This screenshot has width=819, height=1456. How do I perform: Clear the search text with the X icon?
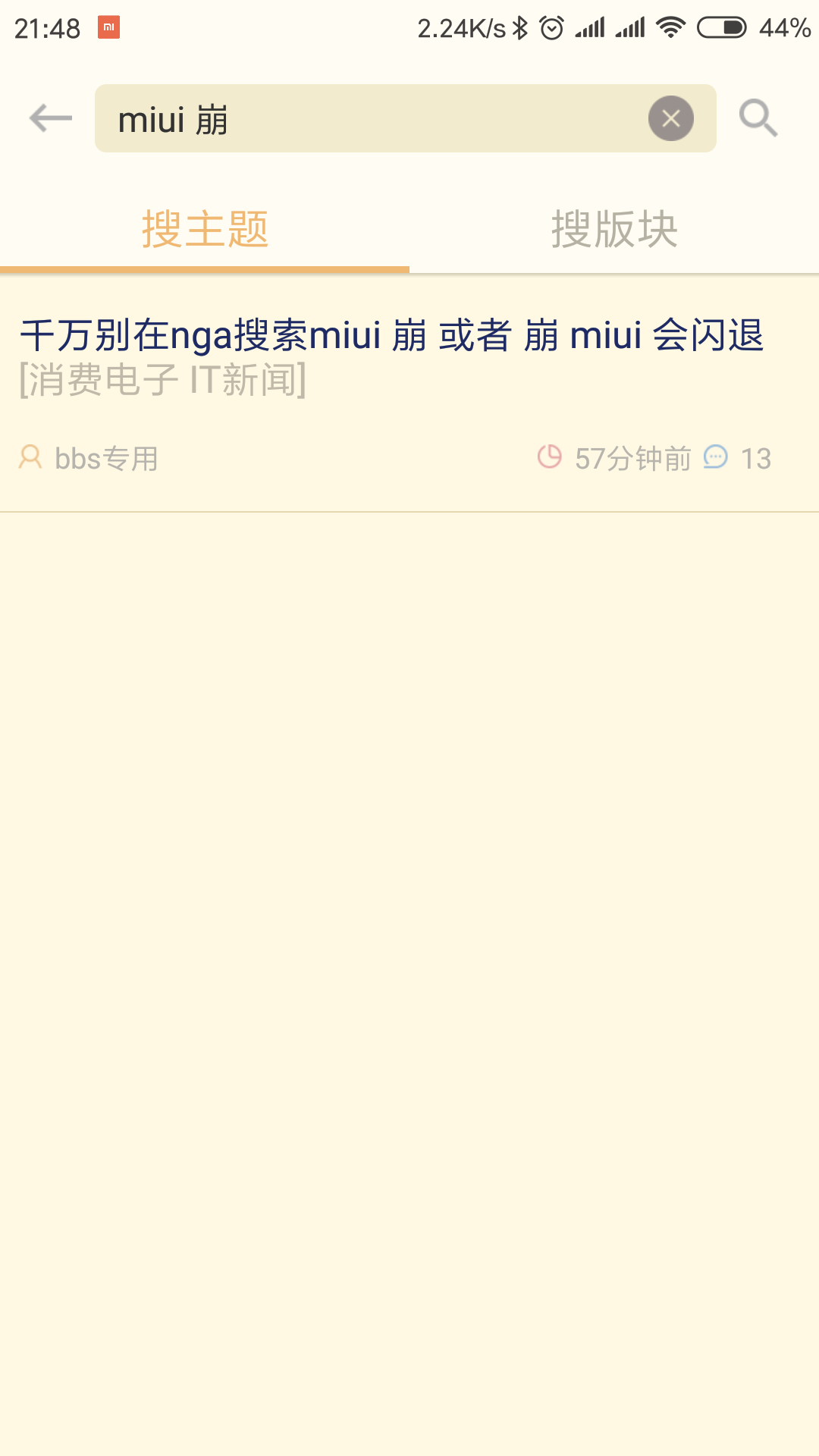[670, 118]
